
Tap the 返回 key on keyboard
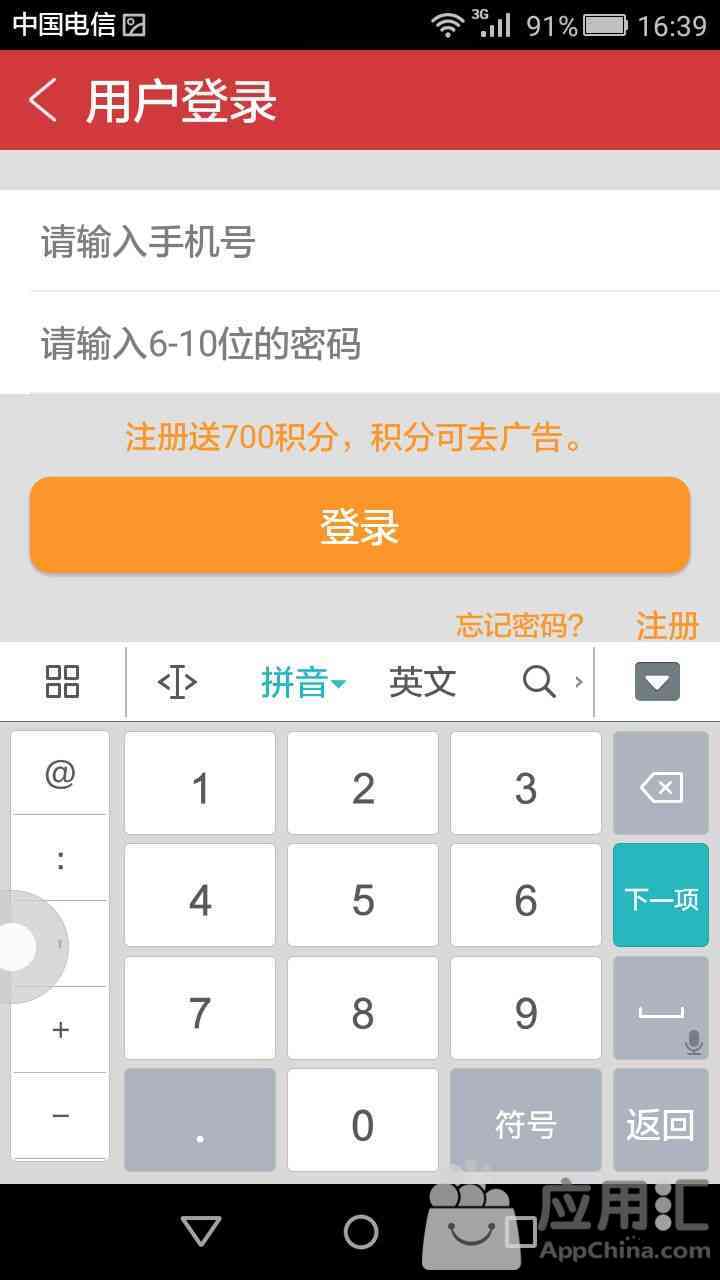click(660, 1125)
